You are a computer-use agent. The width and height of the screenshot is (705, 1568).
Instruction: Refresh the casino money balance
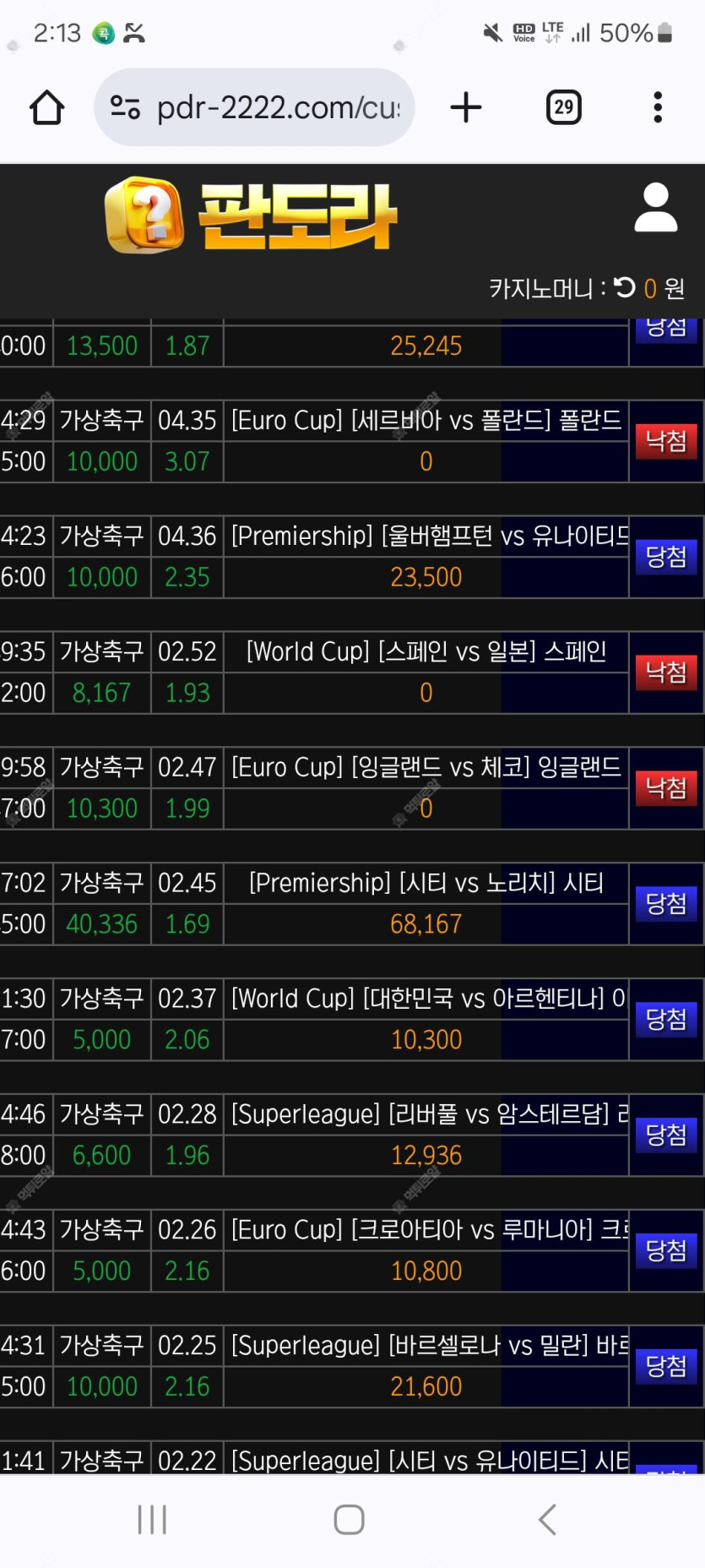point(625,288)
